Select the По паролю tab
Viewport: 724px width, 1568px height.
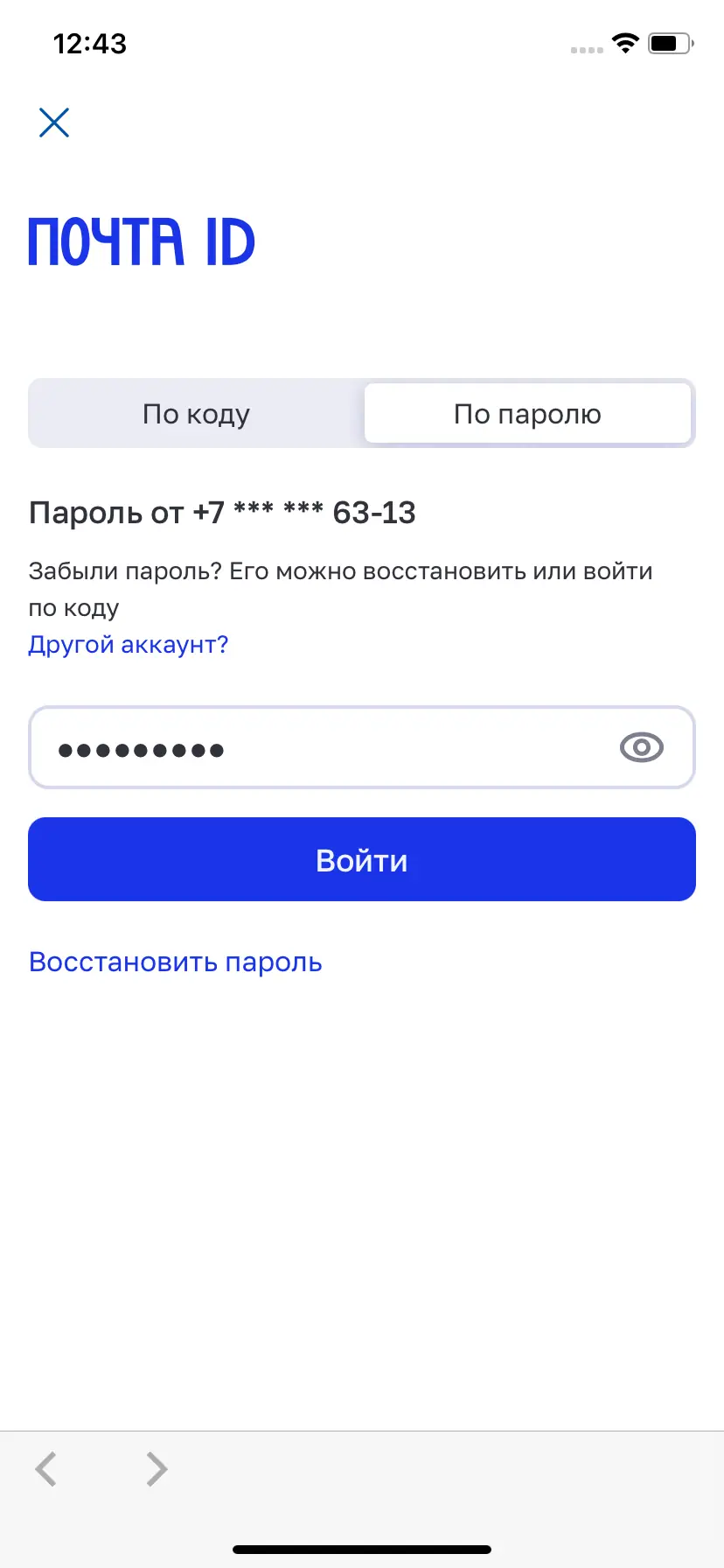pyautogui.click(x=527, y=414)
